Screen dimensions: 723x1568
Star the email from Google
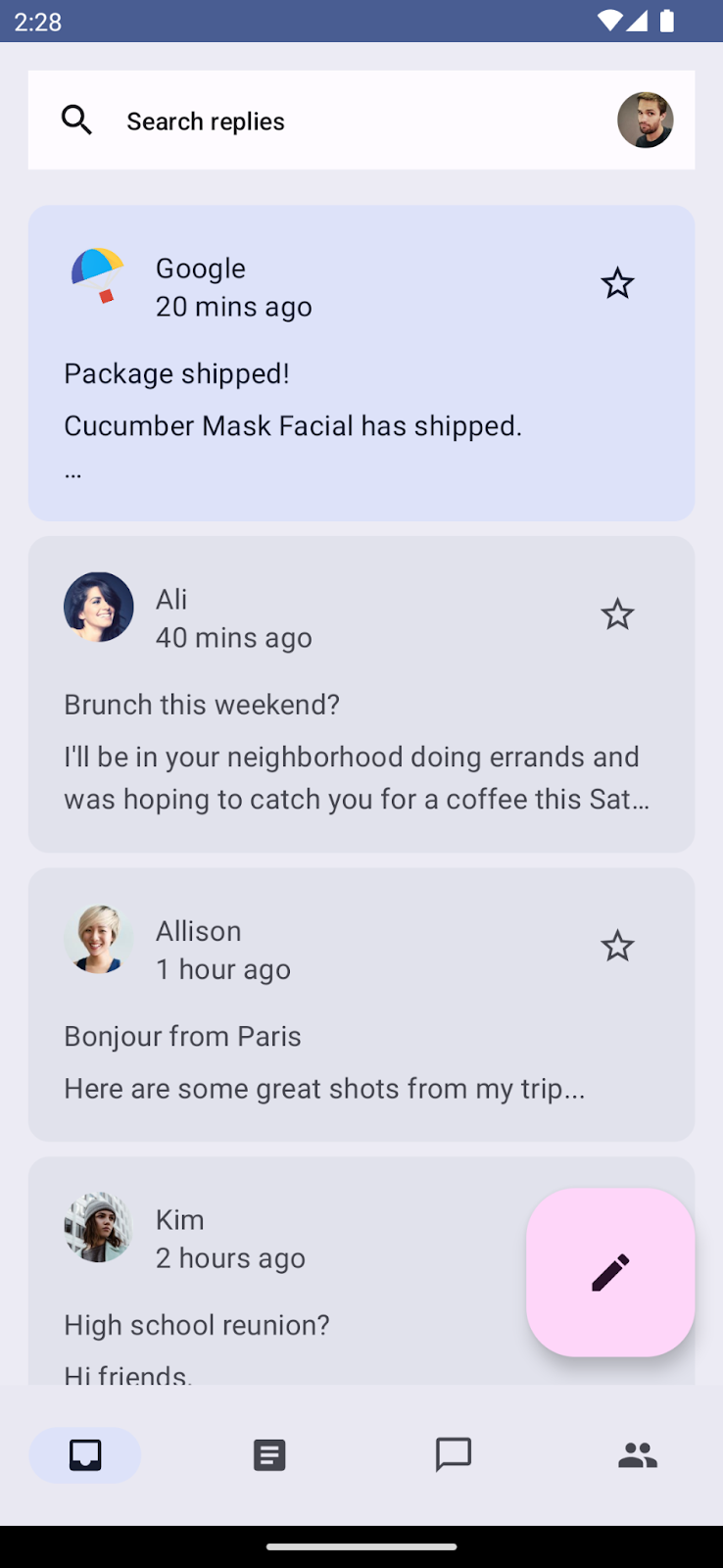[x=617, y=284]
